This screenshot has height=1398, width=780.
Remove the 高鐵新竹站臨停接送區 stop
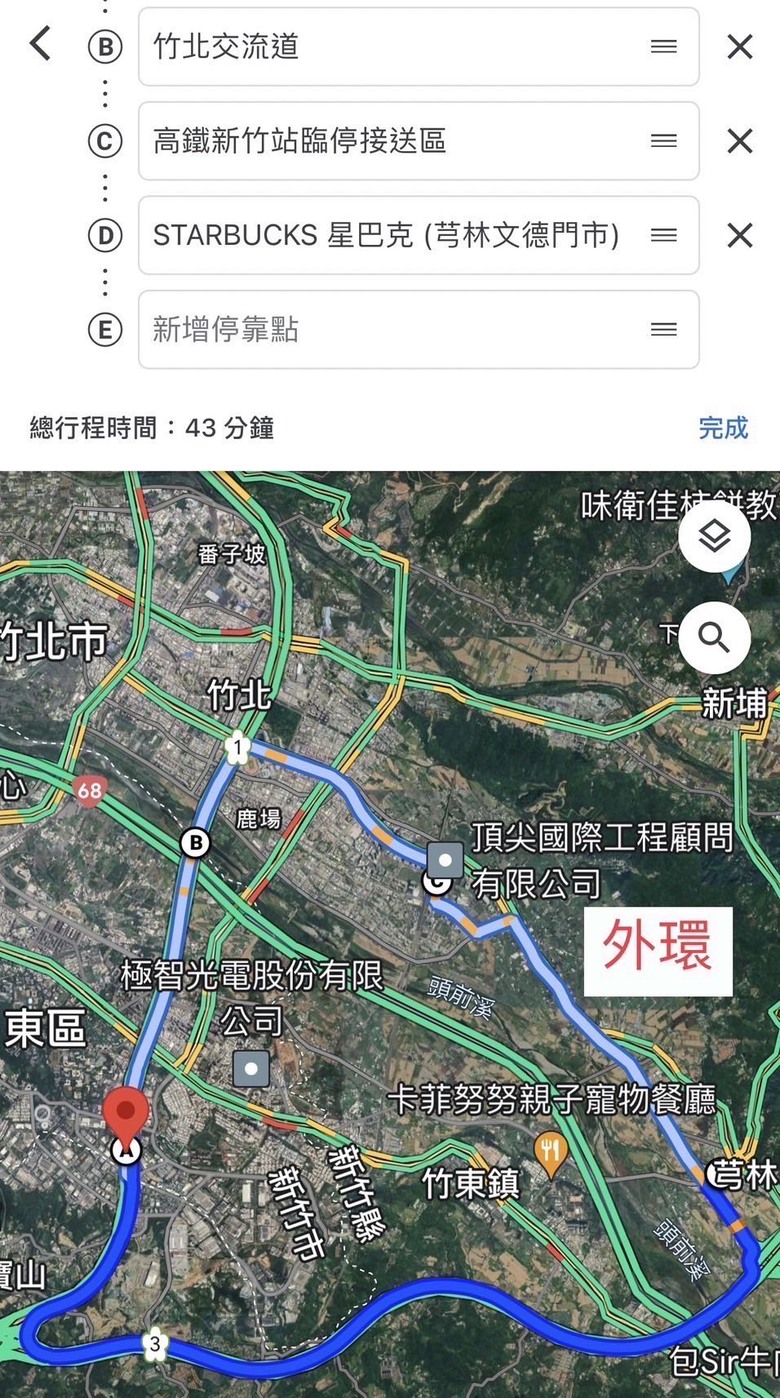(739, 141)
